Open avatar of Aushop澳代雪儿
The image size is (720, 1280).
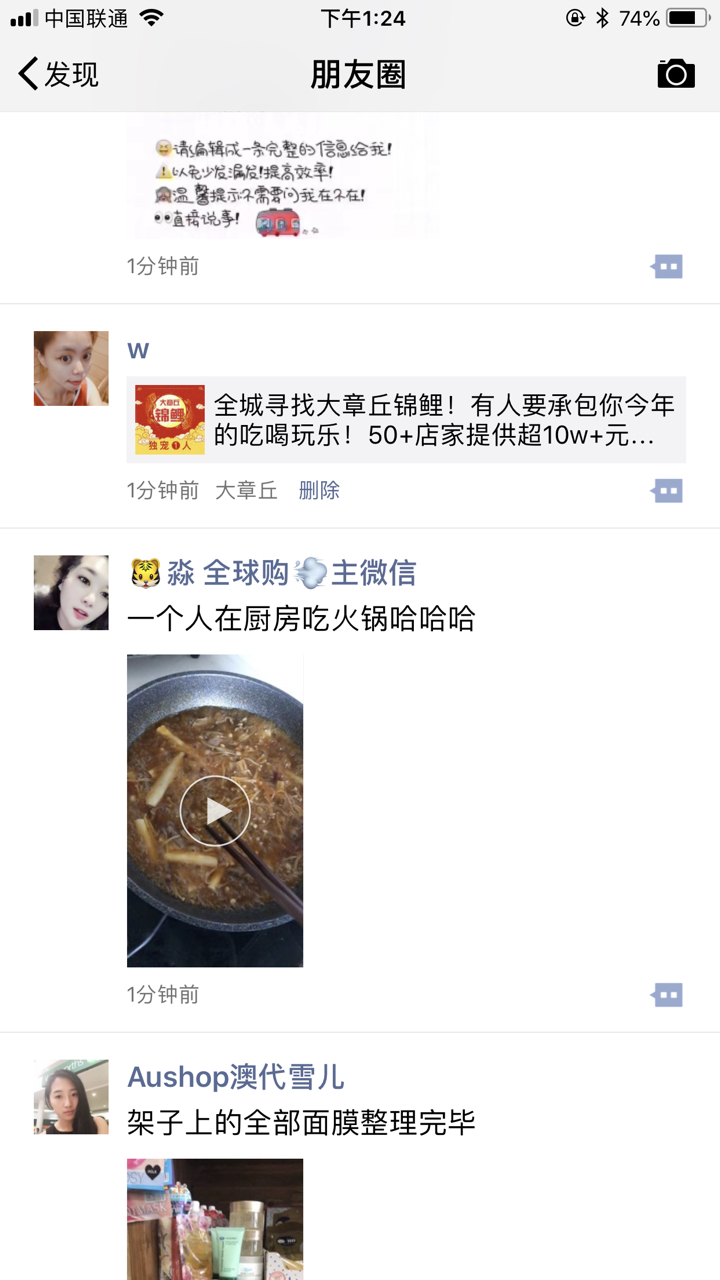(x=71, y=1097)
